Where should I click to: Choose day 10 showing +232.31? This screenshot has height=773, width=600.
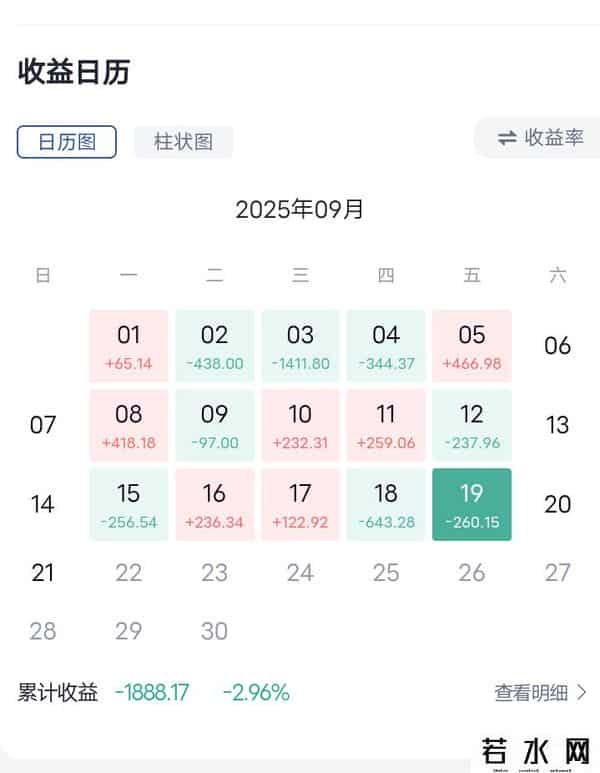tap(300, 425)
